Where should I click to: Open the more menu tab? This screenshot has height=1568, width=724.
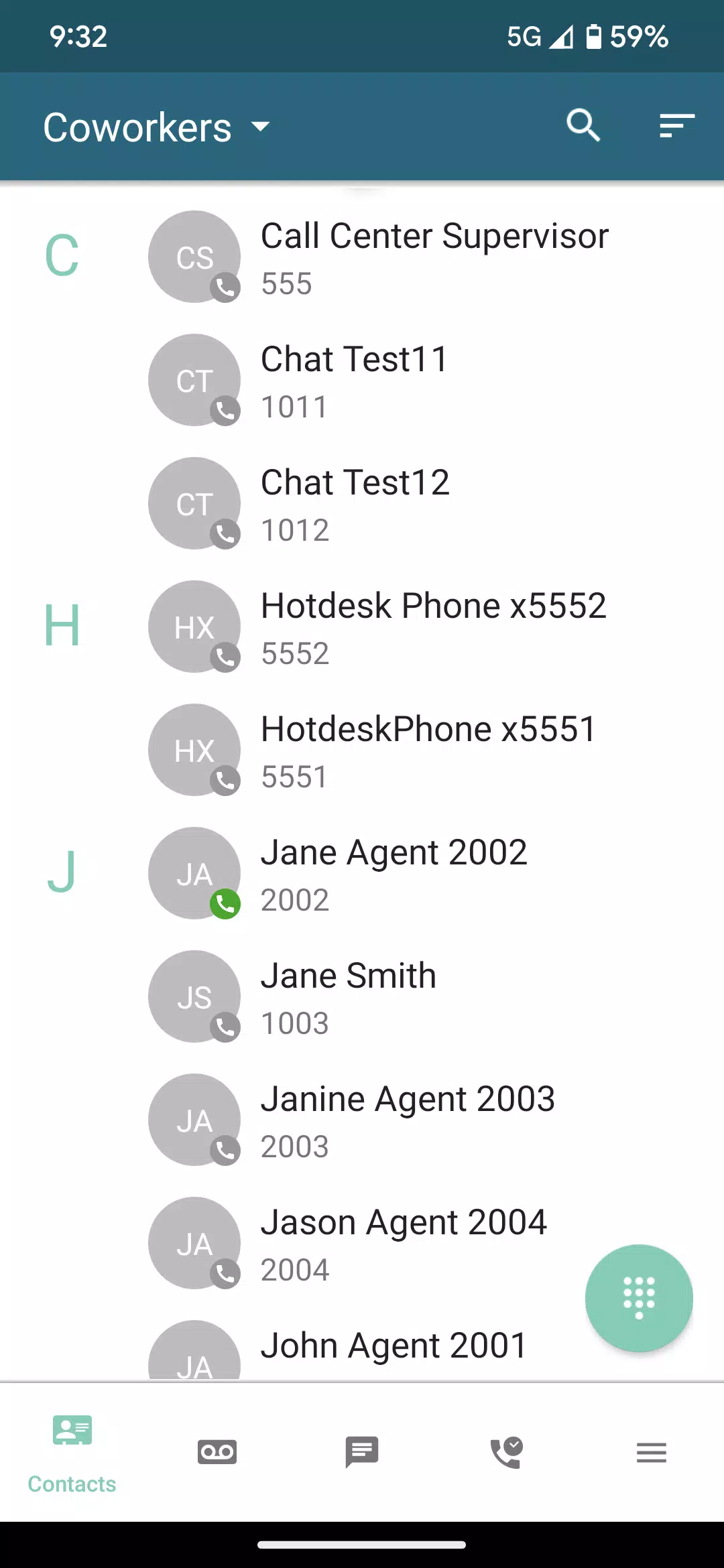[x=652, y=1452]
